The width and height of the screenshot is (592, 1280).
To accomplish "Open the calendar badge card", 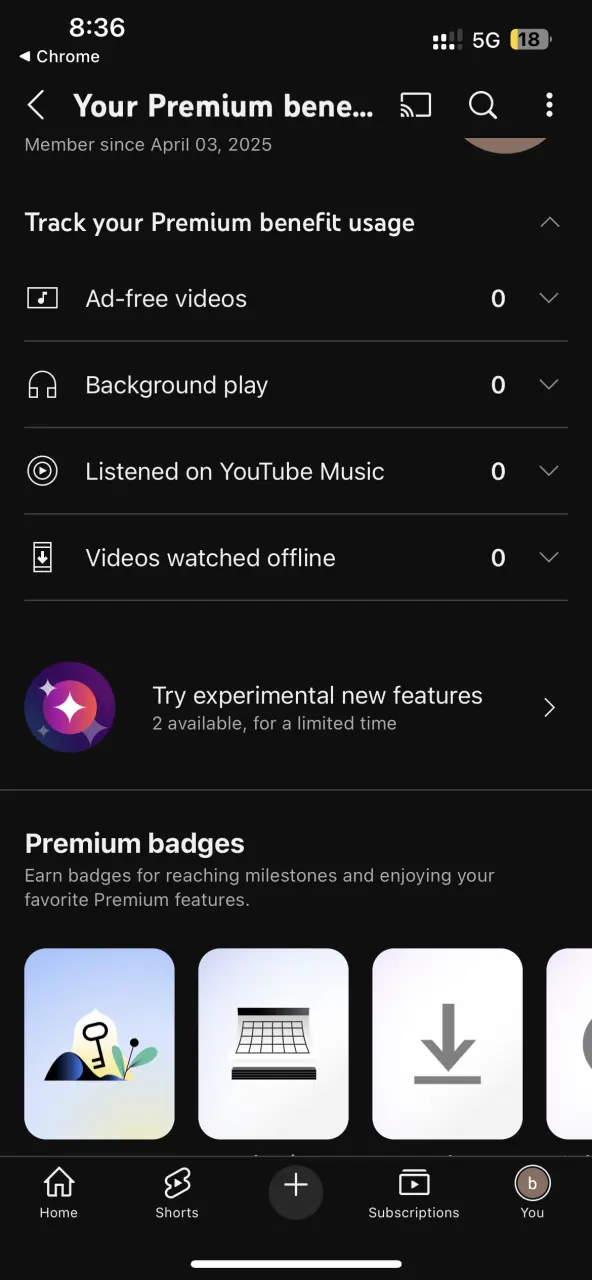I will pos(273,1044).
